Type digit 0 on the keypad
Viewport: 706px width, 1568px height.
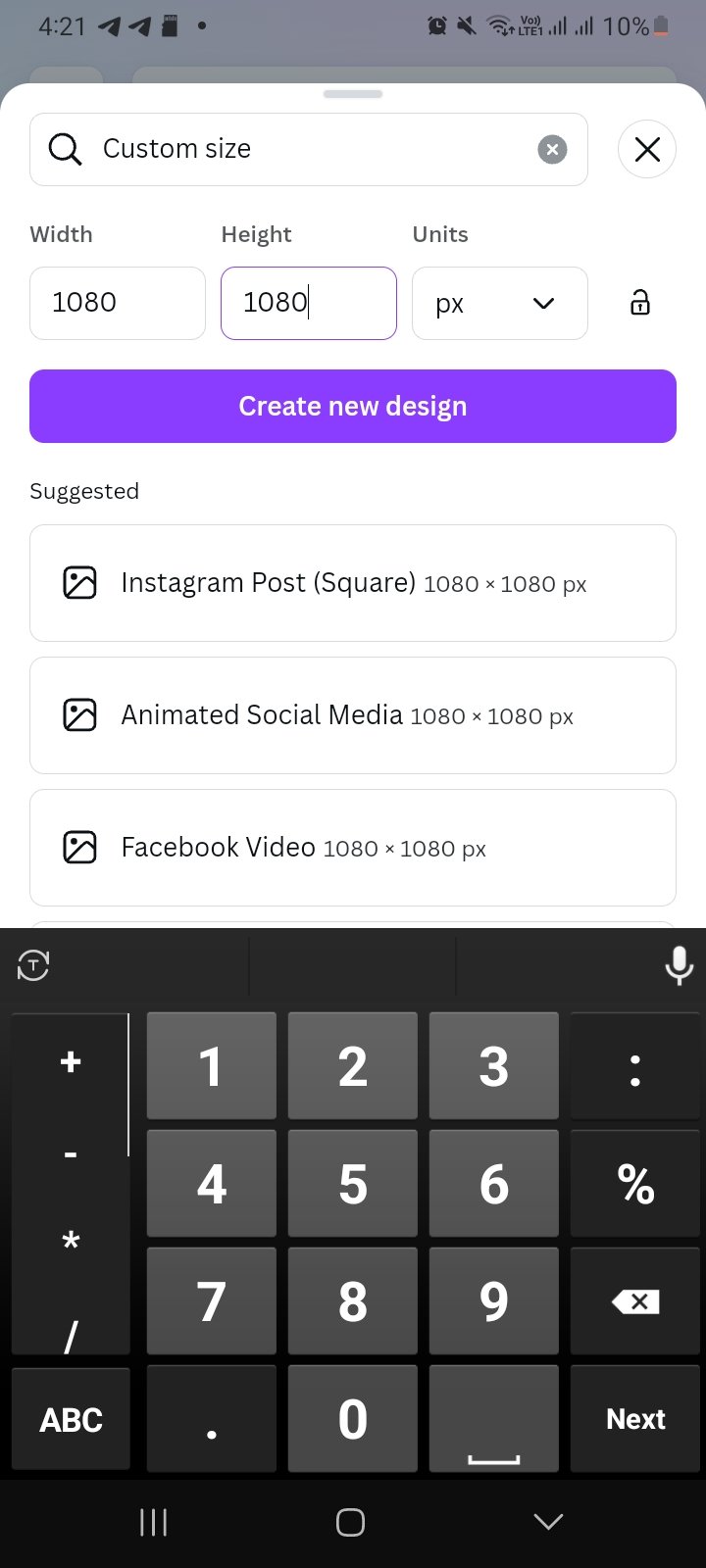tap(353, 1419)
